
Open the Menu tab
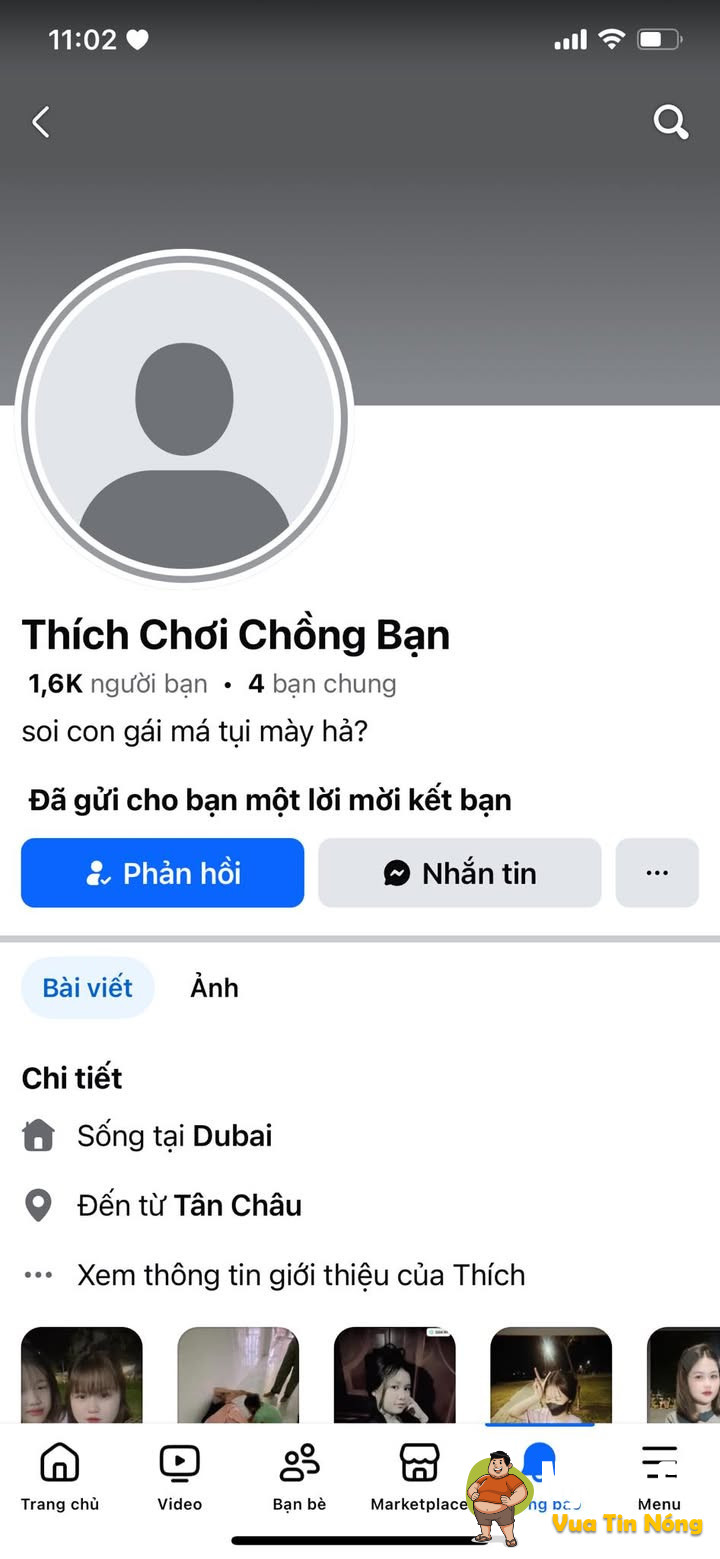click(x=659, y=1477)
